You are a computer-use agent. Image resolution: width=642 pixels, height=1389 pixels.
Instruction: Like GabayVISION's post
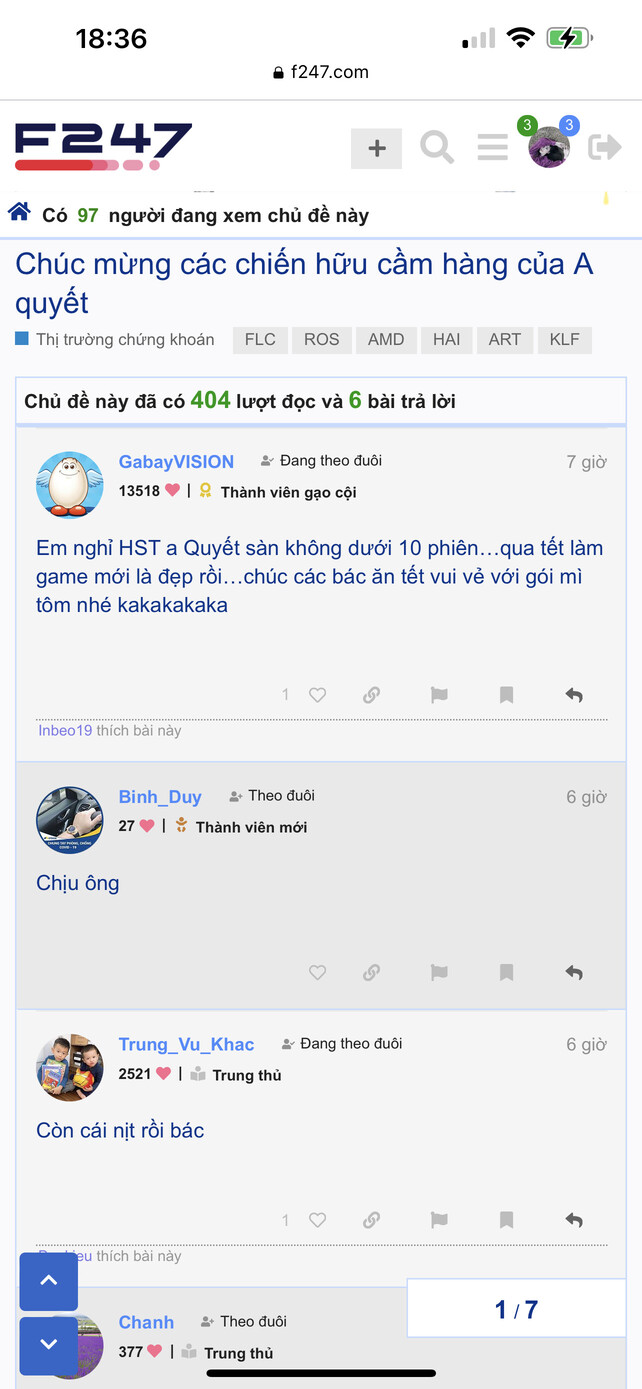(317, 695)
